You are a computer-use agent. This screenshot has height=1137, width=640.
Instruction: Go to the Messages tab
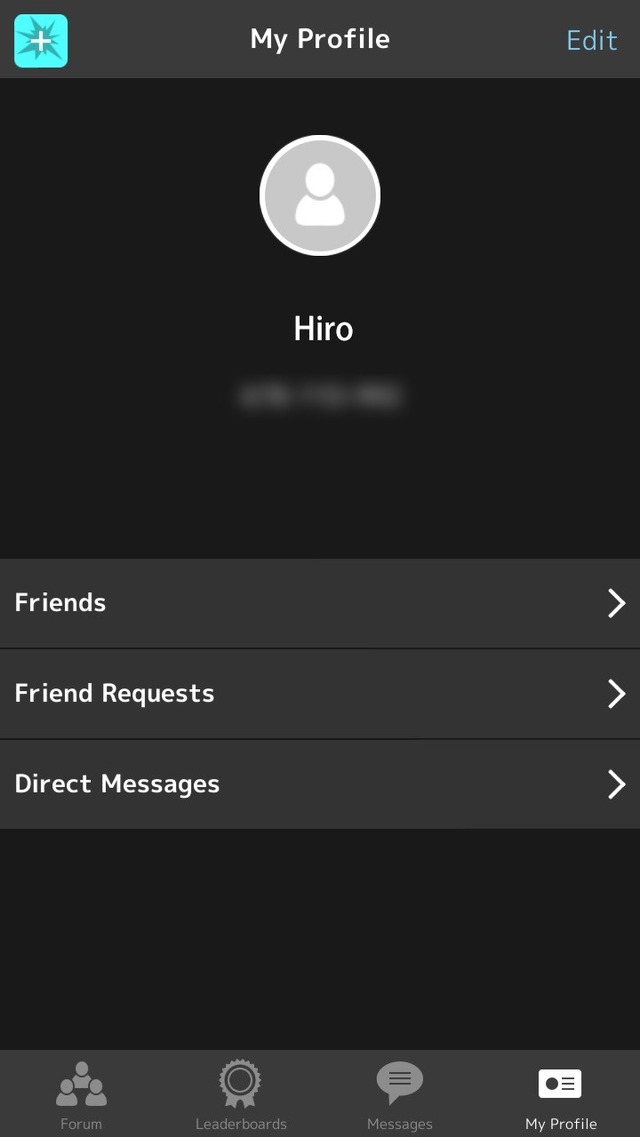tap(399, 1095)
